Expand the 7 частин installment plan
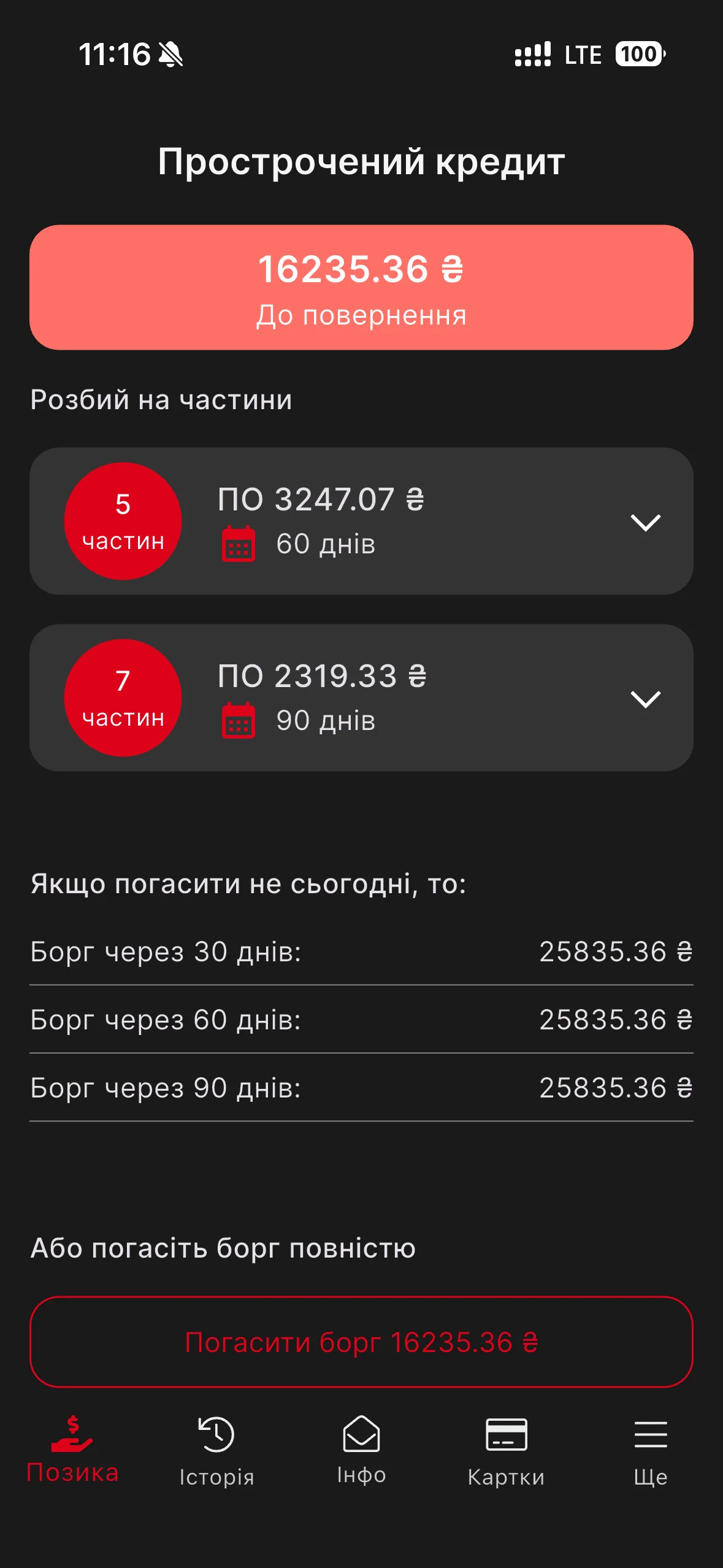This screenshot has width=723, height=1568. (645, 699)
